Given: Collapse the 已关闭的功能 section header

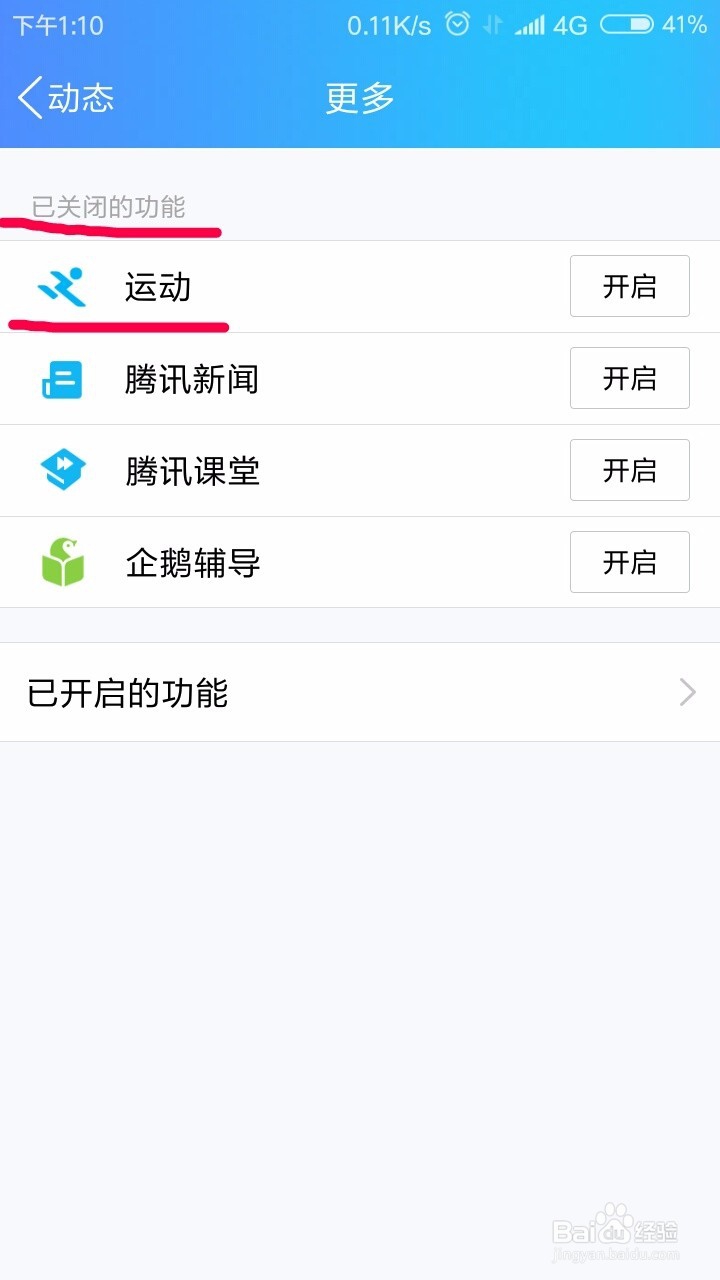Looking at the screenshot, I should point(110,207).
